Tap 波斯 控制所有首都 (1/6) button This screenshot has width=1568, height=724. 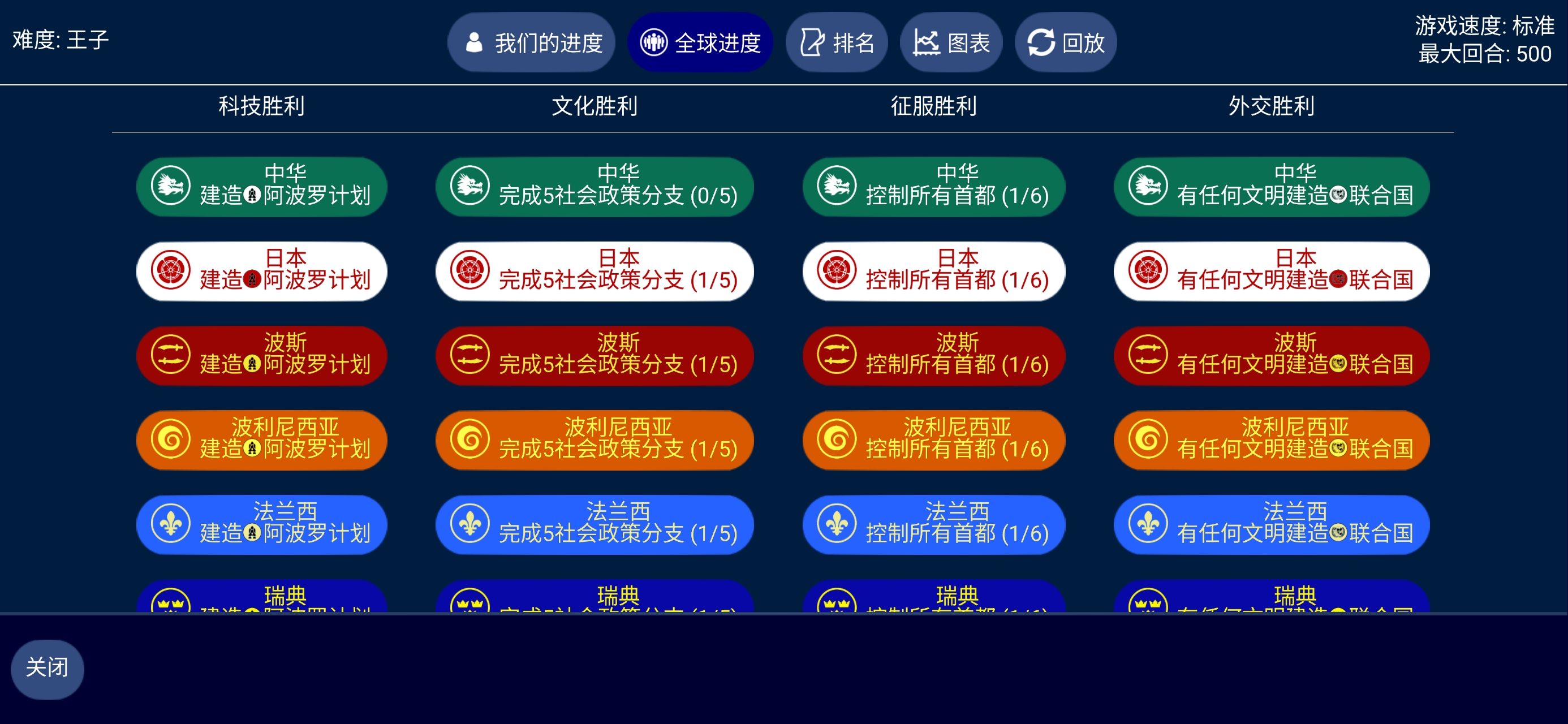click(x=934, y=355)
